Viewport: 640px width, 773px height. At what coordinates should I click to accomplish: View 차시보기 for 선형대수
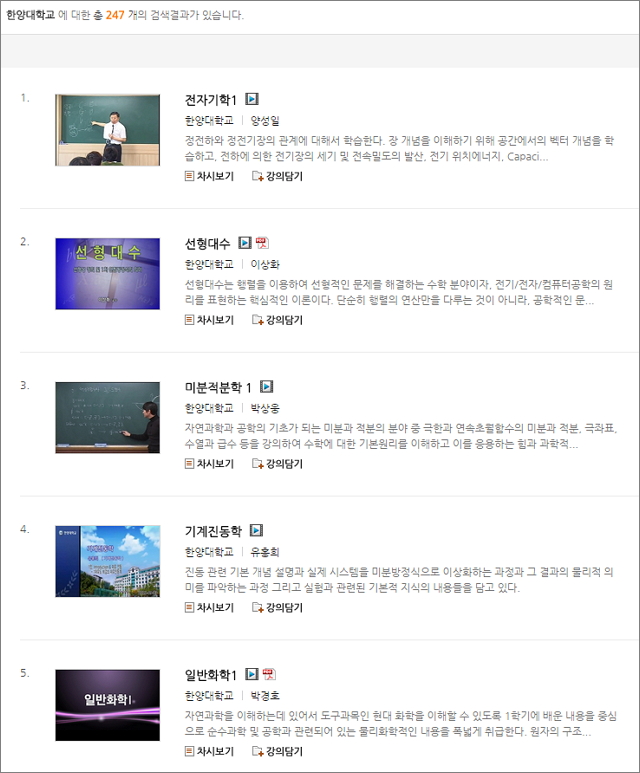(x=209, y=320)
